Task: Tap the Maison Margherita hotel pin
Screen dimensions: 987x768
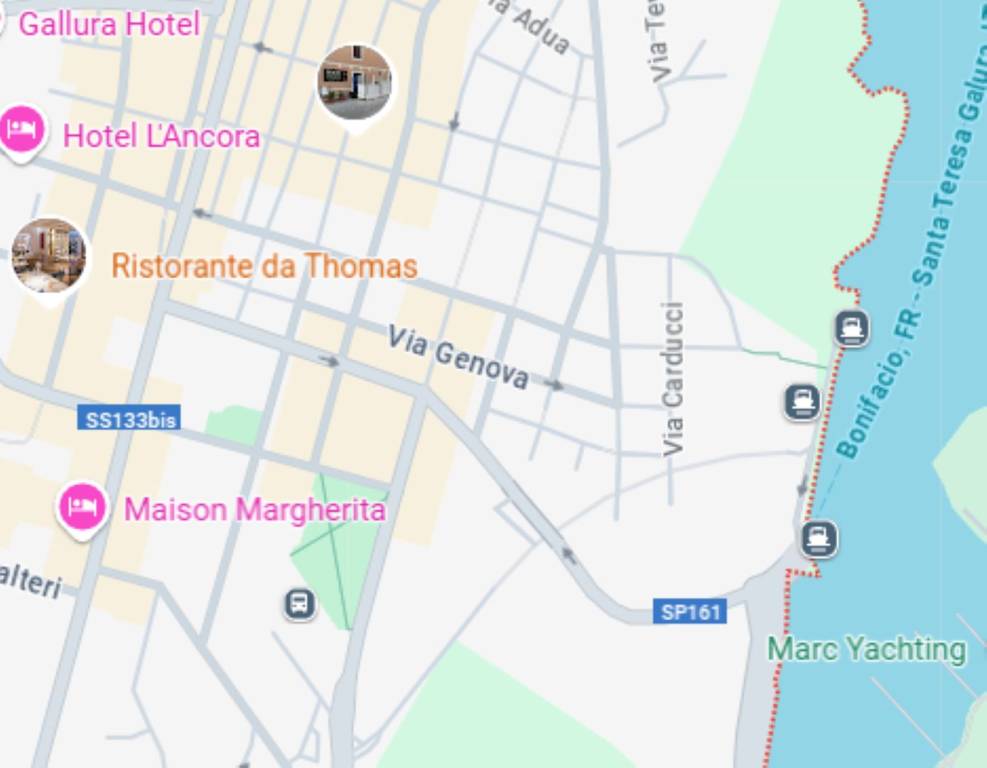Action: 82,507
